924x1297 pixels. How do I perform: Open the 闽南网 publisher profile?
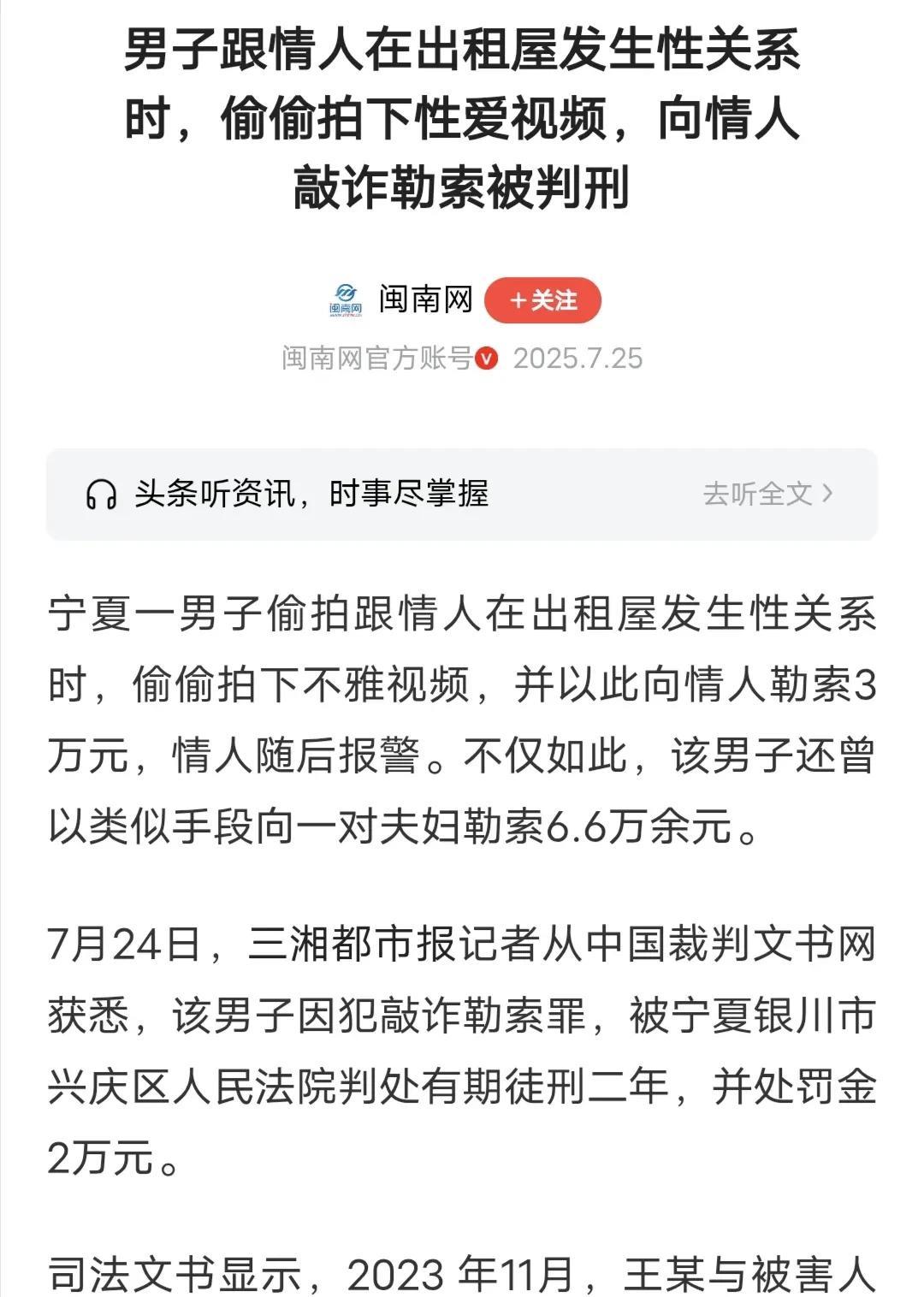pyautogui.click(x=425, y=299)
